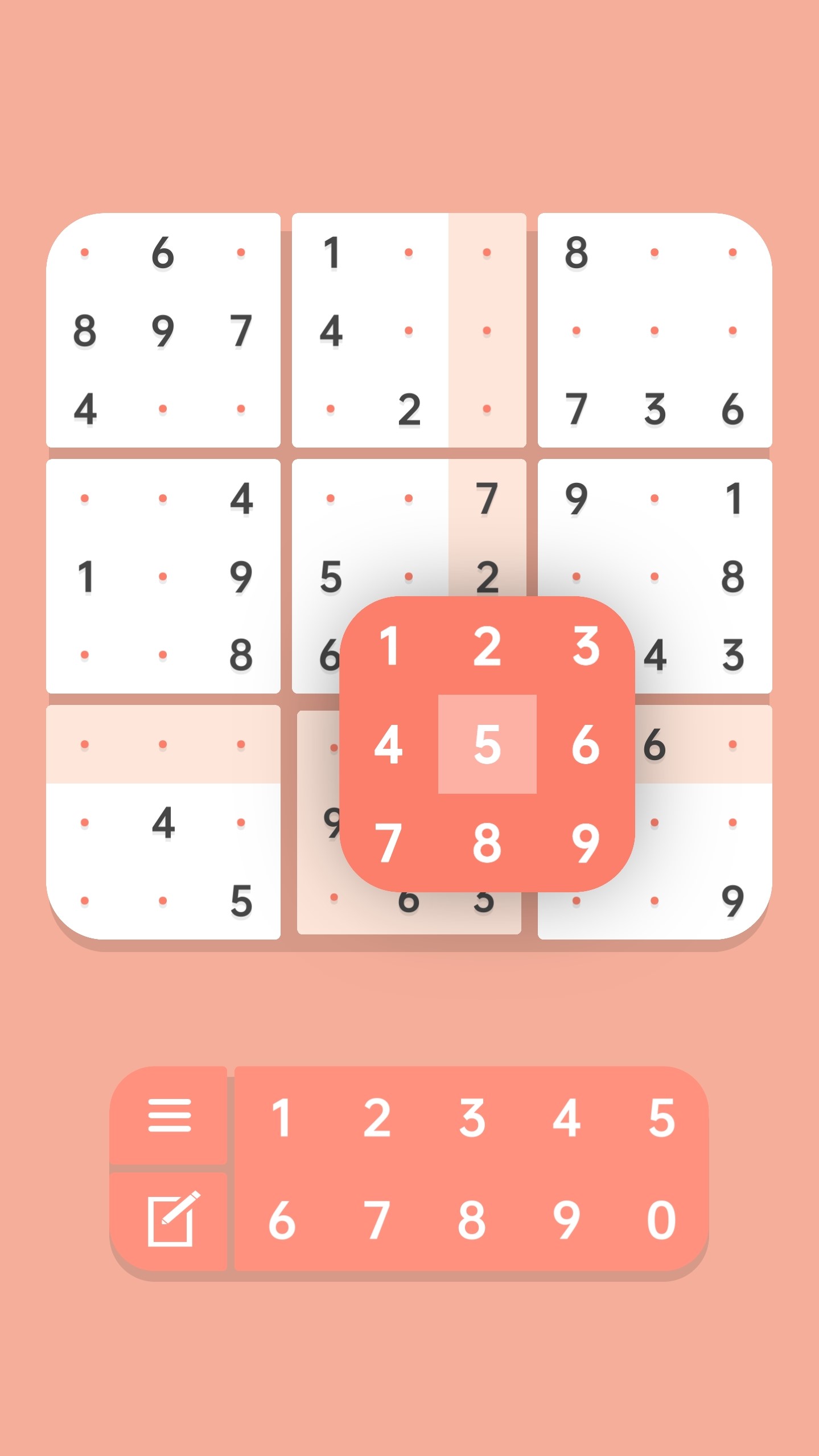Tap 9 in the popup number picker
Image resolution: width=819 pixels, height=1456 pixels.
[x=586, y=842]
